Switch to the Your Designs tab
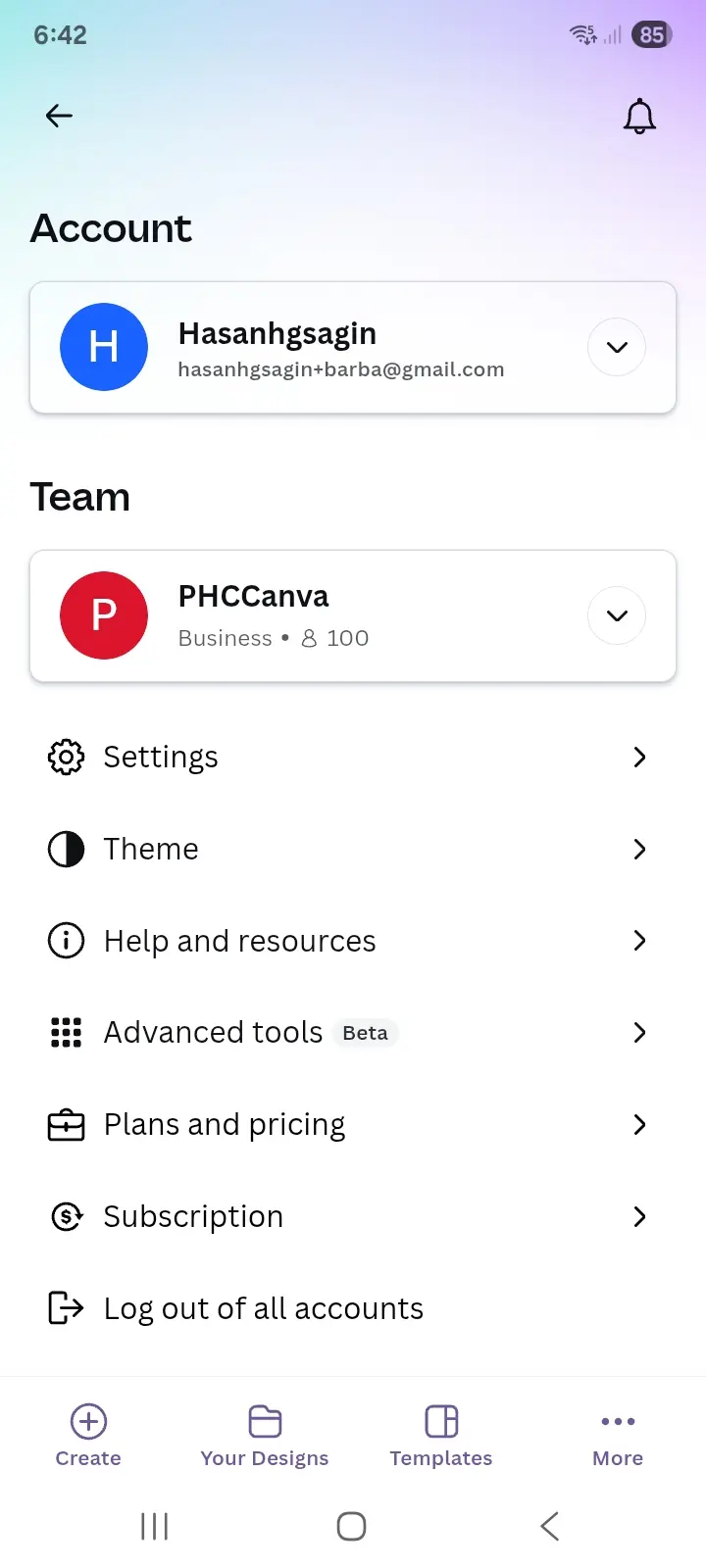Viewport: 706px width, 1568px height. pyautogui.click(x=265, y=1436)
